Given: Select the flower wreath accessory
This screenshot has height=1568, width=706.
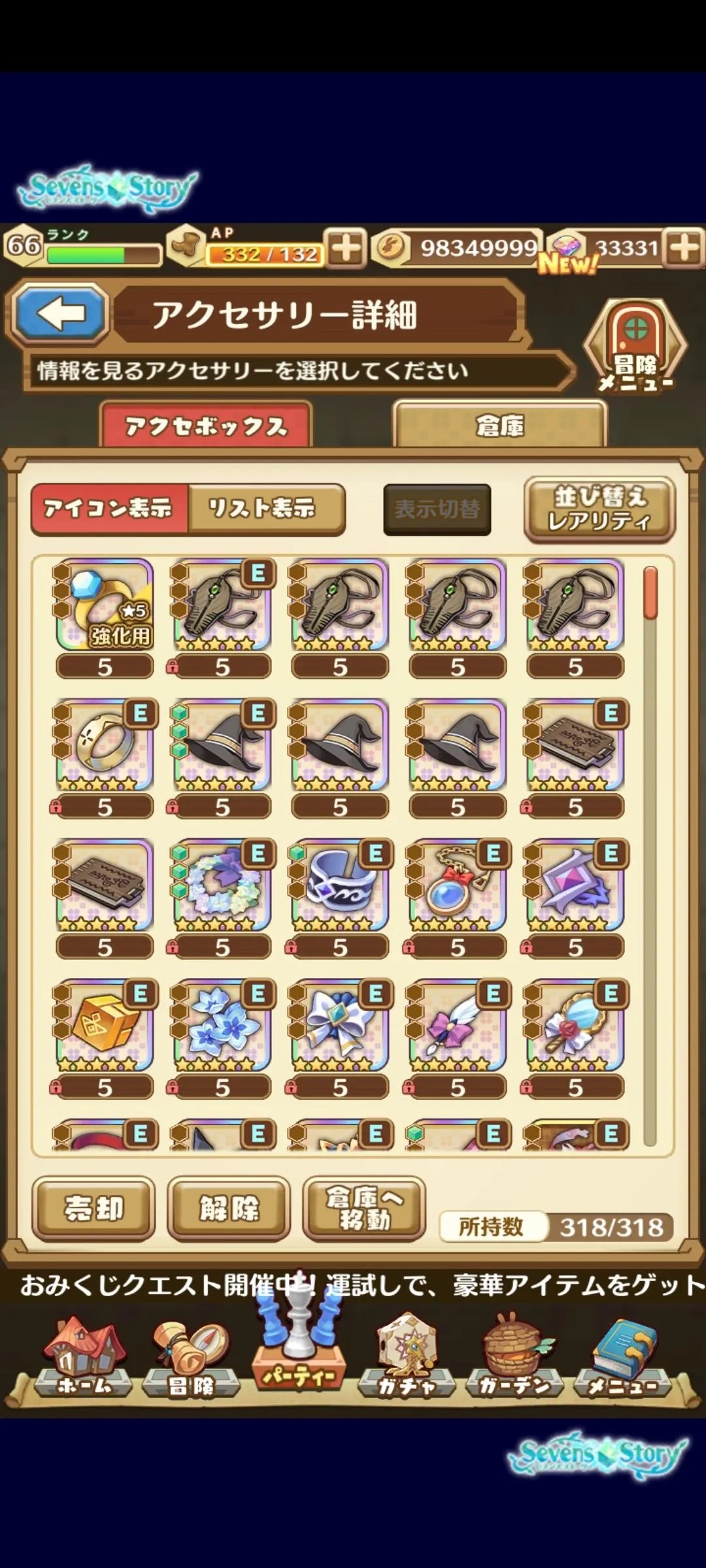Looking at the screenshot, I should 222,885.
